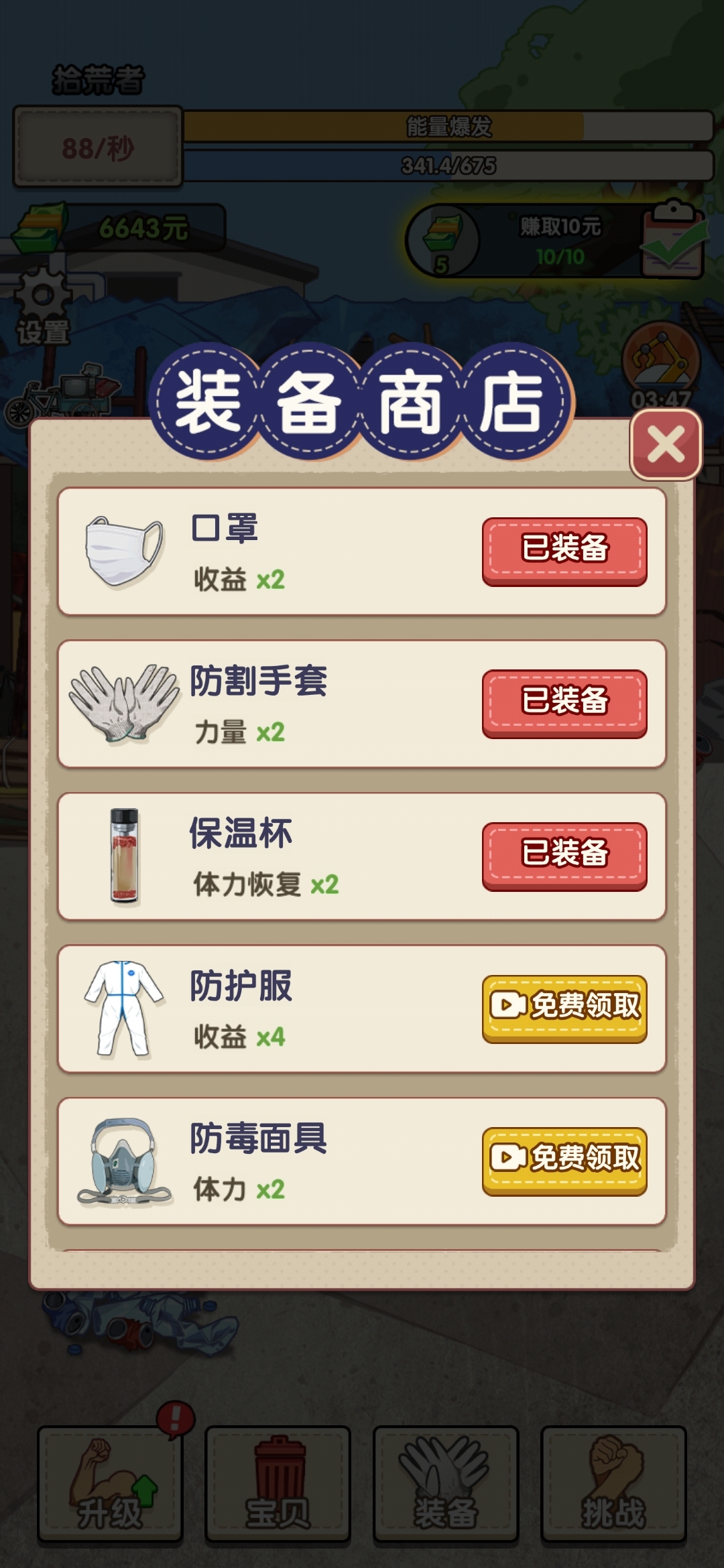
Task: Claim 防毒面具 for free via 免费领取
Action: click(x=564, y=1159)
